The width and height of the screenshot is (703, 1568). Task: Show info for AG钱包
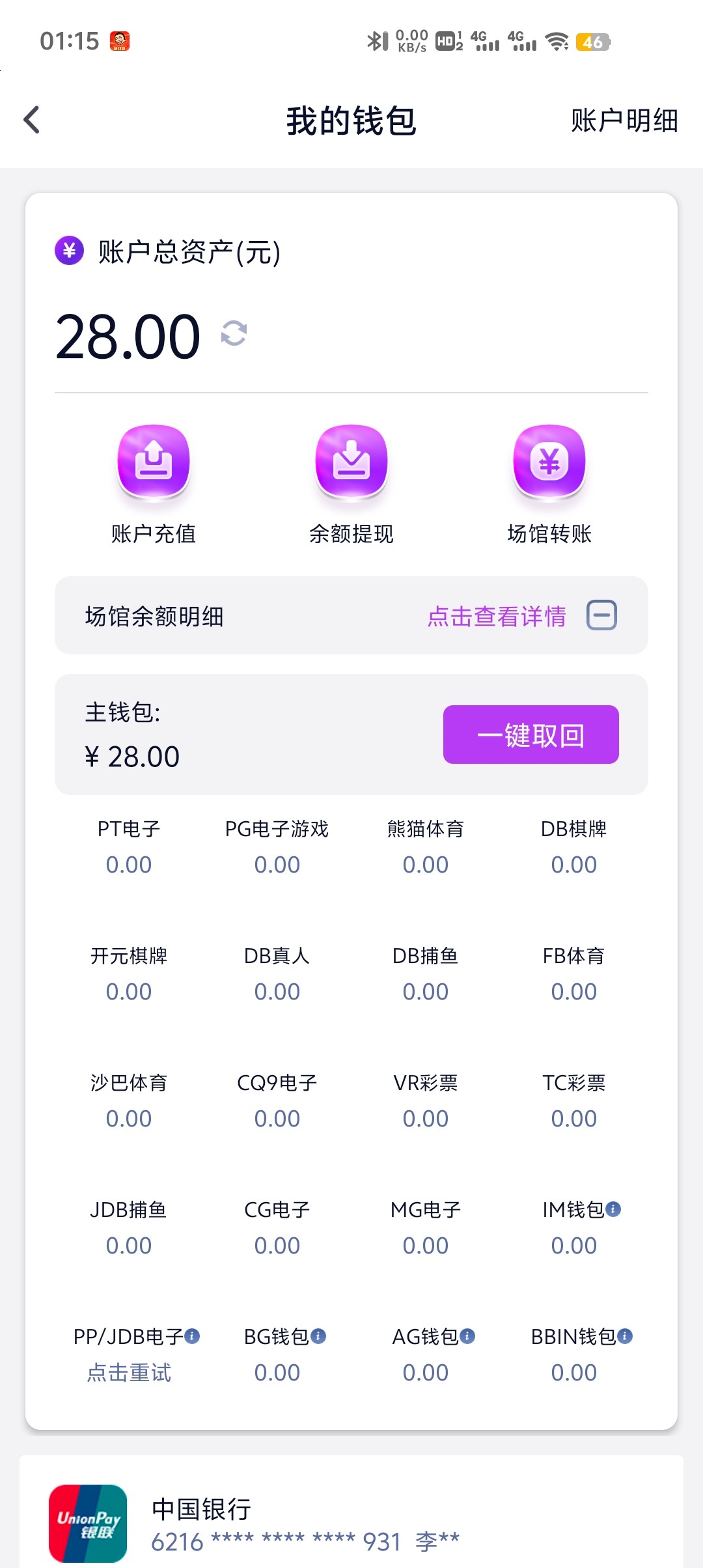point(467,1336)
